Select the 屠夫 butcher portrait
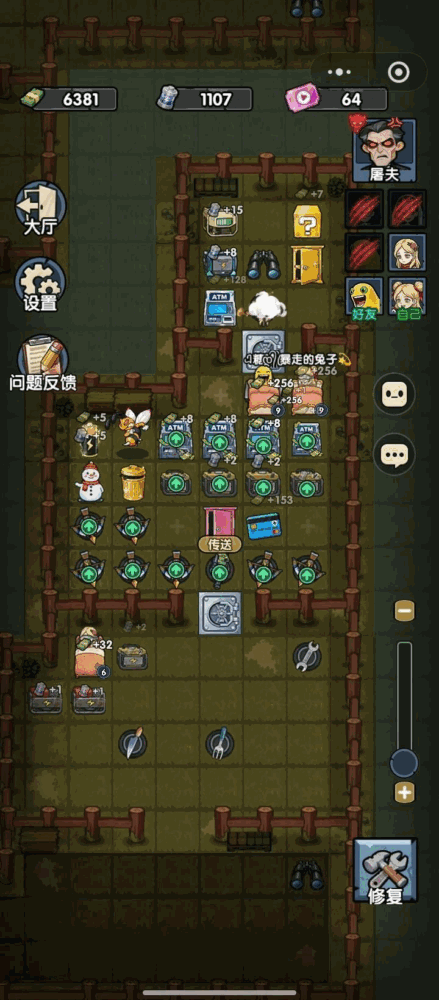Screen dimensions: 439x1000 385,151
